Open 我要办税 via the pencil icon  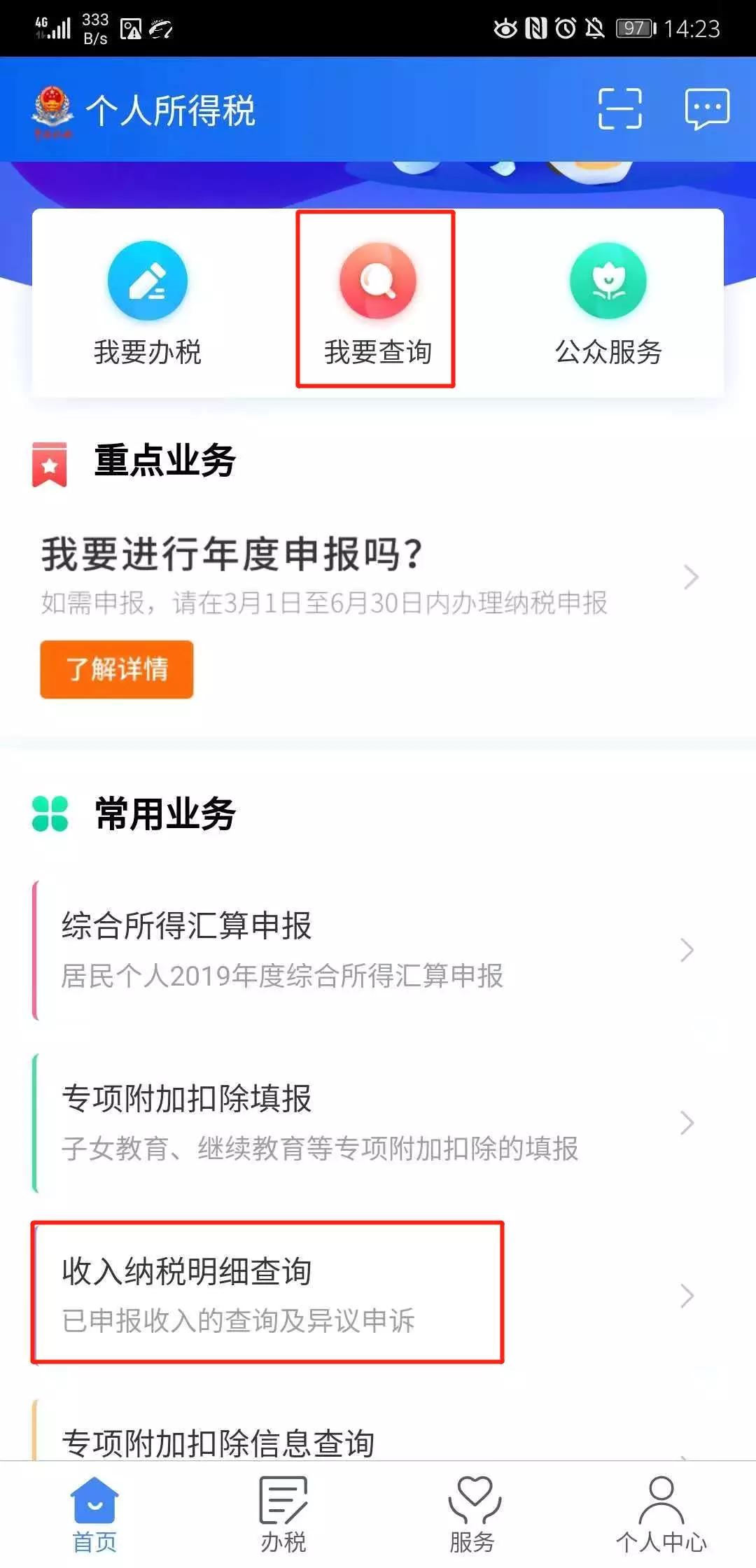tap(147, 281)
